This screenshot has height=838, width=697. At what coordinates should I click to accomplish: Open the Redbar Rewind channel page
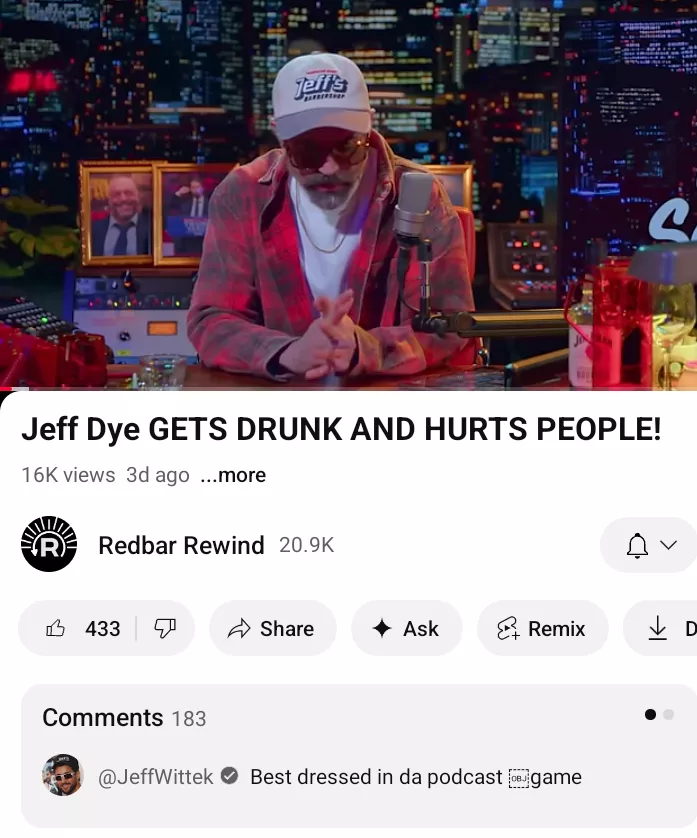pos(181,545)
